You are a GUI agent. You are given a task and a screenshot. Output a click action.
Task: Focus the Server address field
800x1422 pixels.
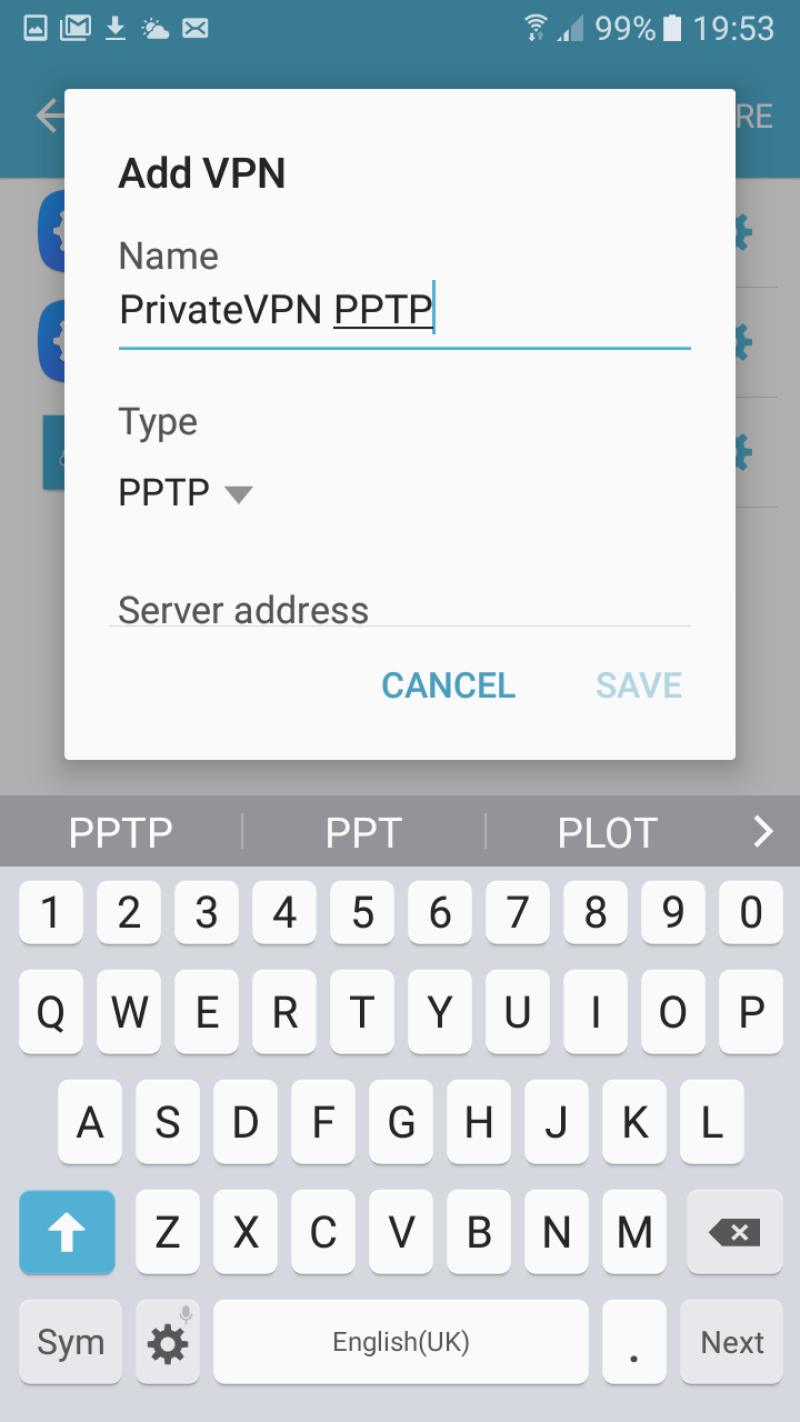400,610
